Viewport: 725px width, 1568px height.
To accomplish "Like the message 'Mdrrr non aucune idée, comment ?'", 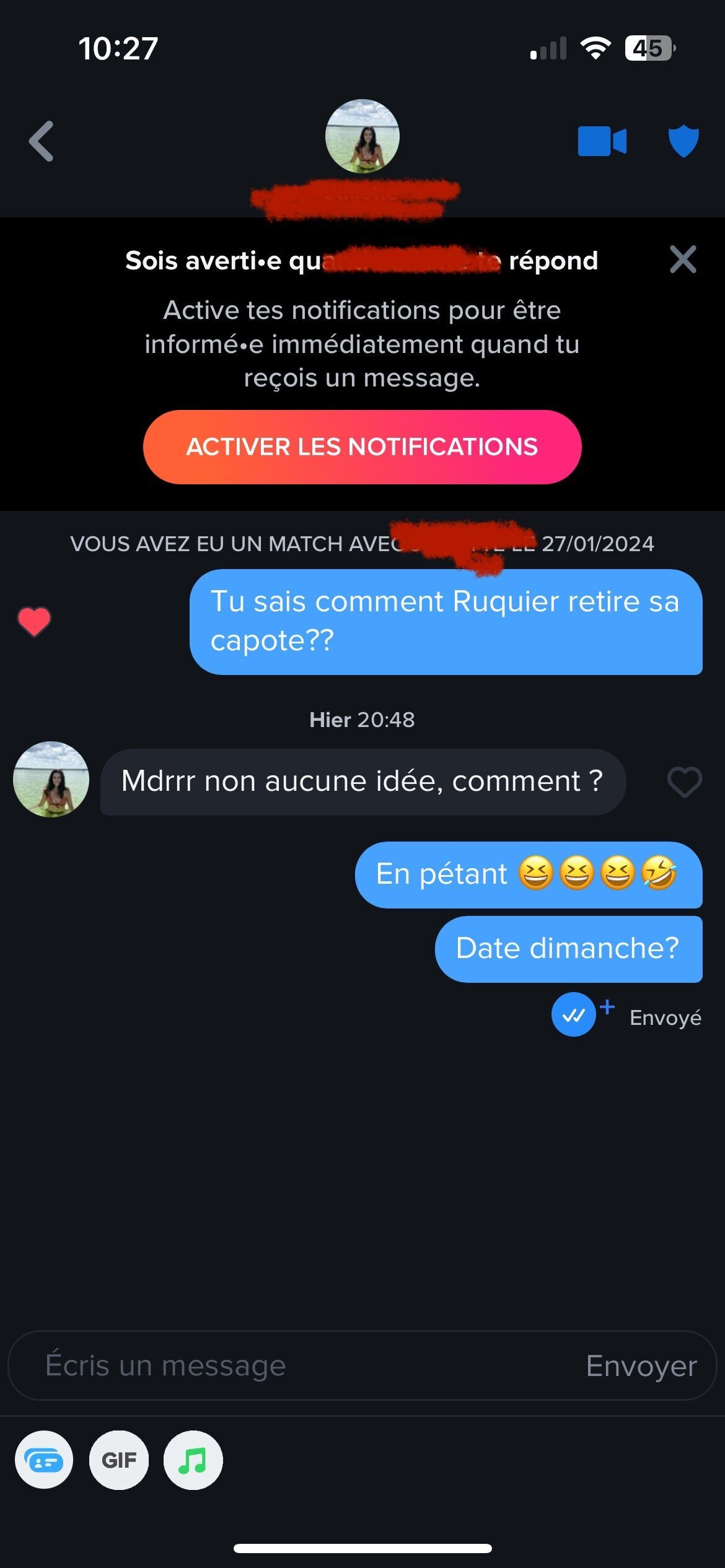I will (684, 782).
